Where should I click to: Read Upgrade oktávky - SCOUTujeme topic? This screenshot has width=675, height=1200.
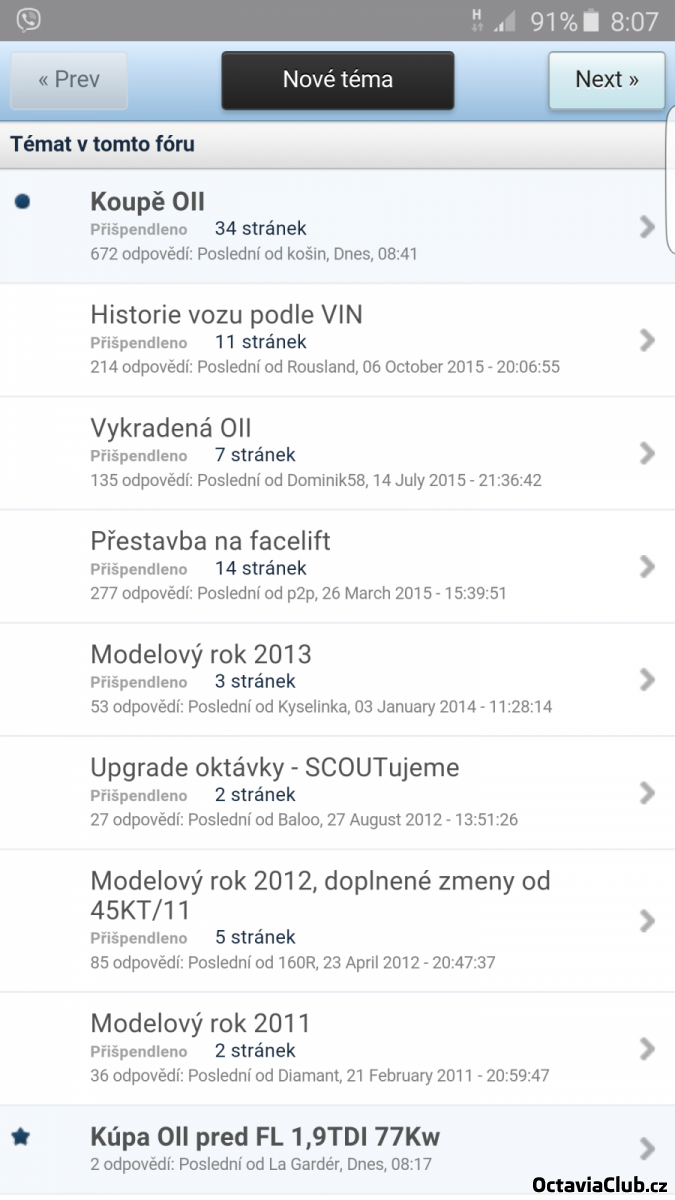click(275, 767)
